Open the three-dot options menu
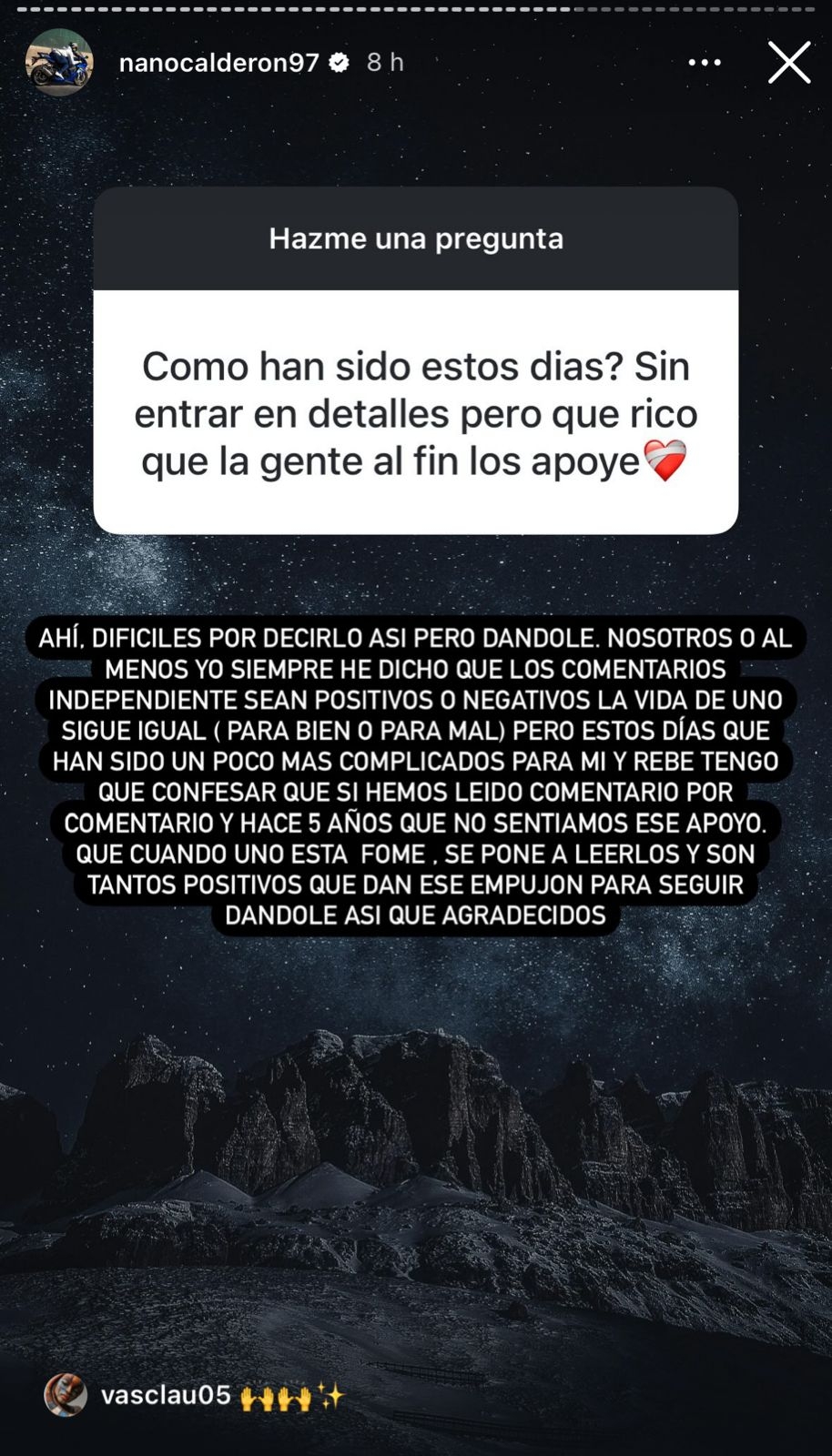832x1456 pixels. (x=705, y=63)
